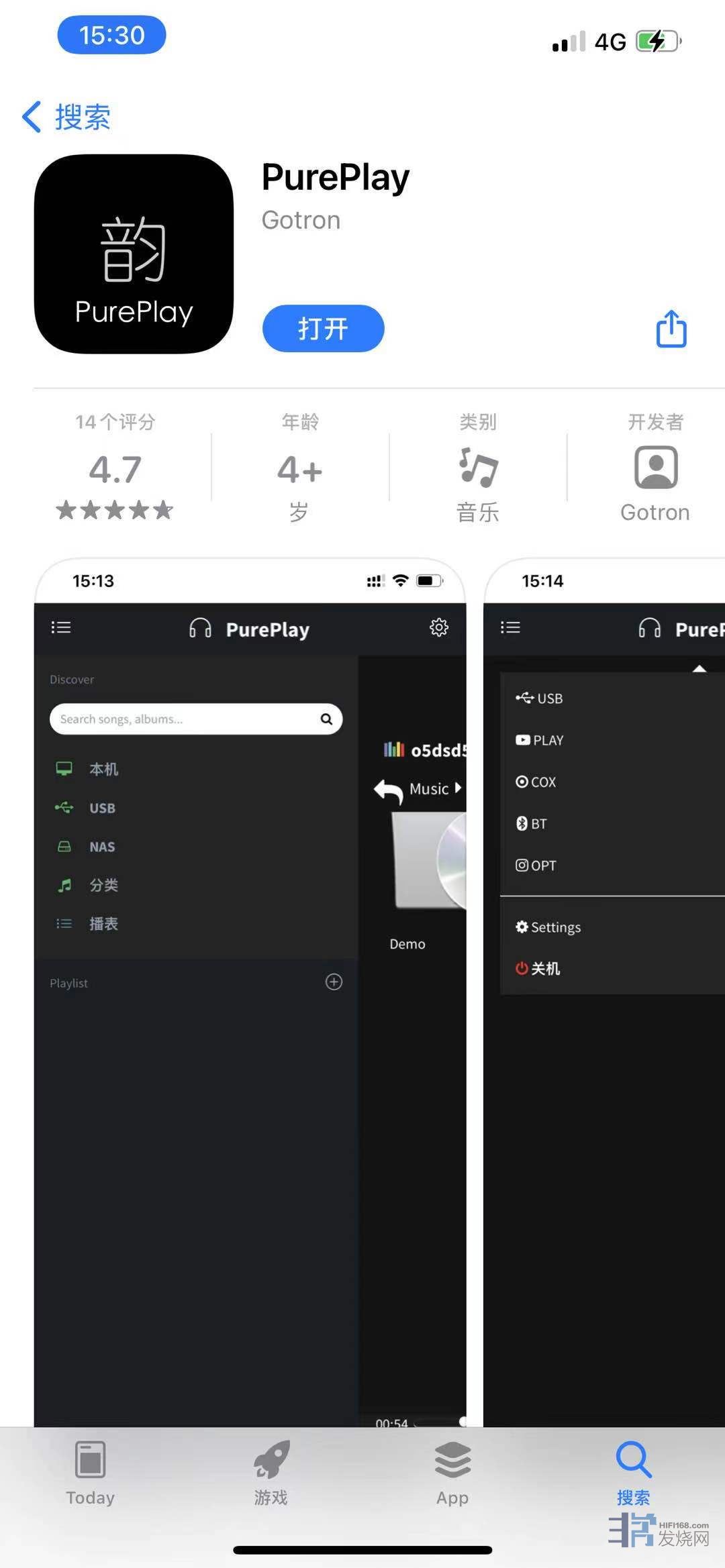The image size is (725, 1568).
Task: Enlarge the first PurePlay preview screenshot
Action: click(250, 992)
